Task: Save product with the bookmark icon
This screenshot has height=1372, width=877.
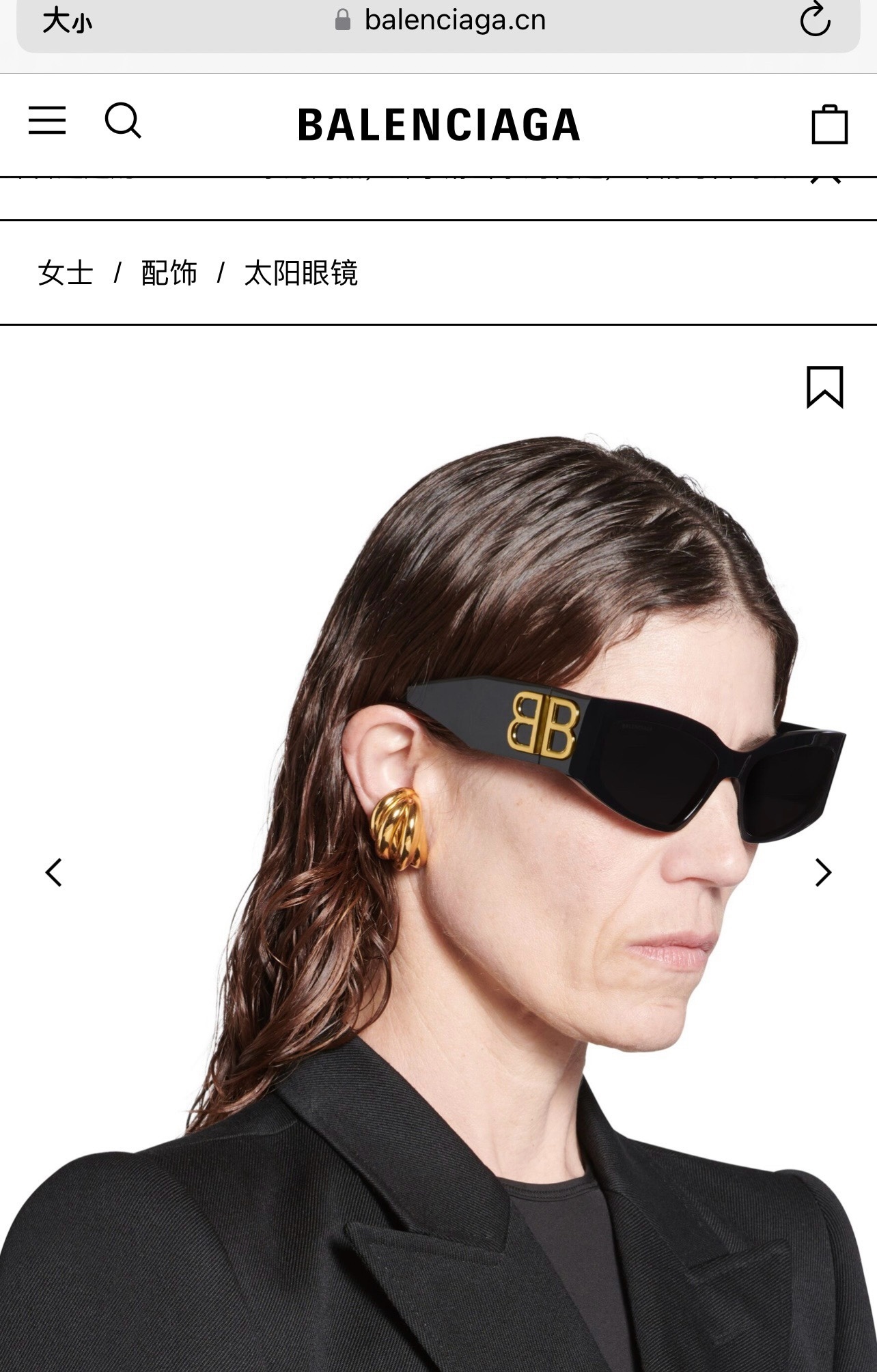Action: 824,387
